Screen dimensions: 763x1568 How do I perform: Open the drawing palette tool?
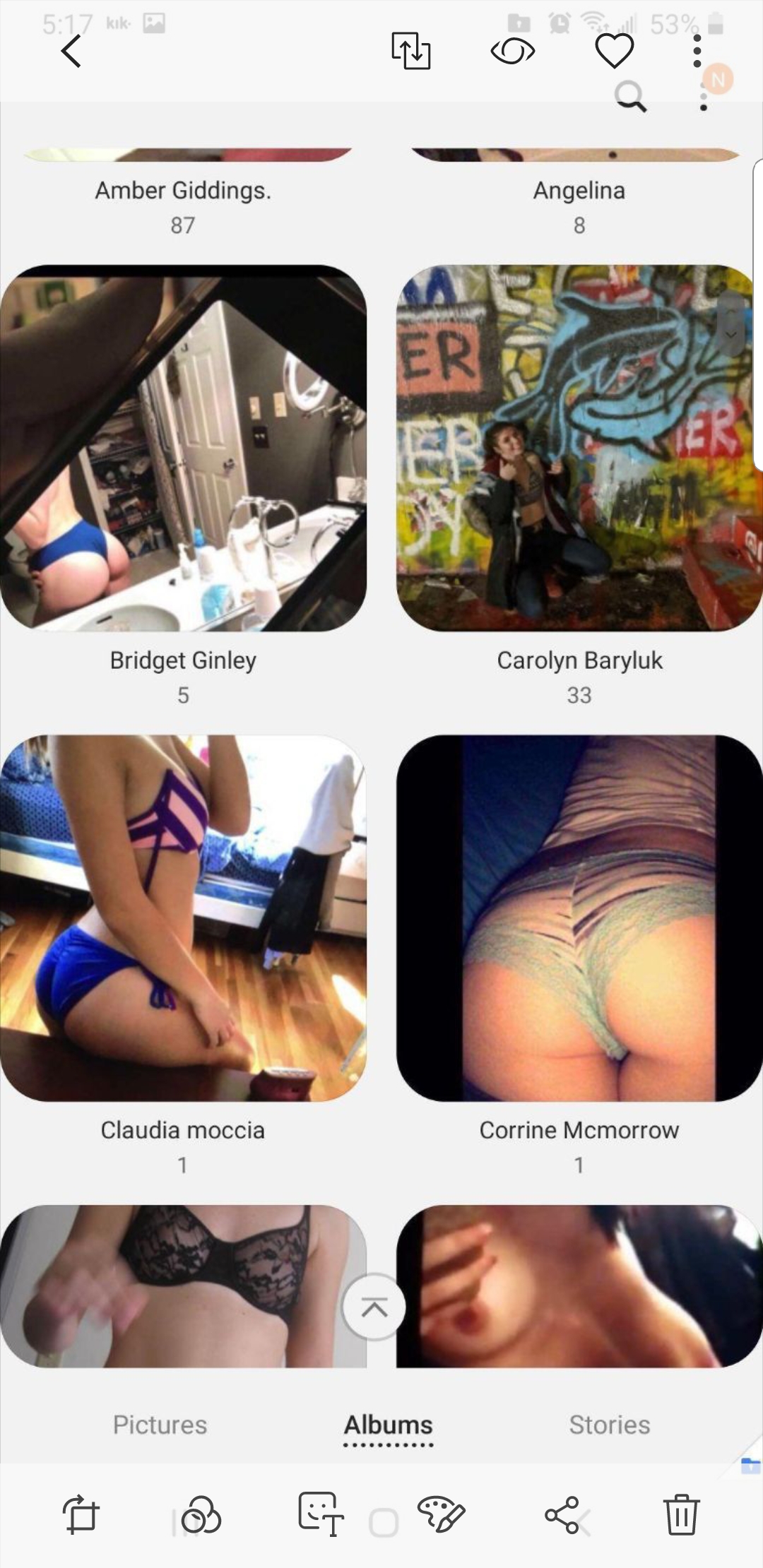coord(442,1514)
